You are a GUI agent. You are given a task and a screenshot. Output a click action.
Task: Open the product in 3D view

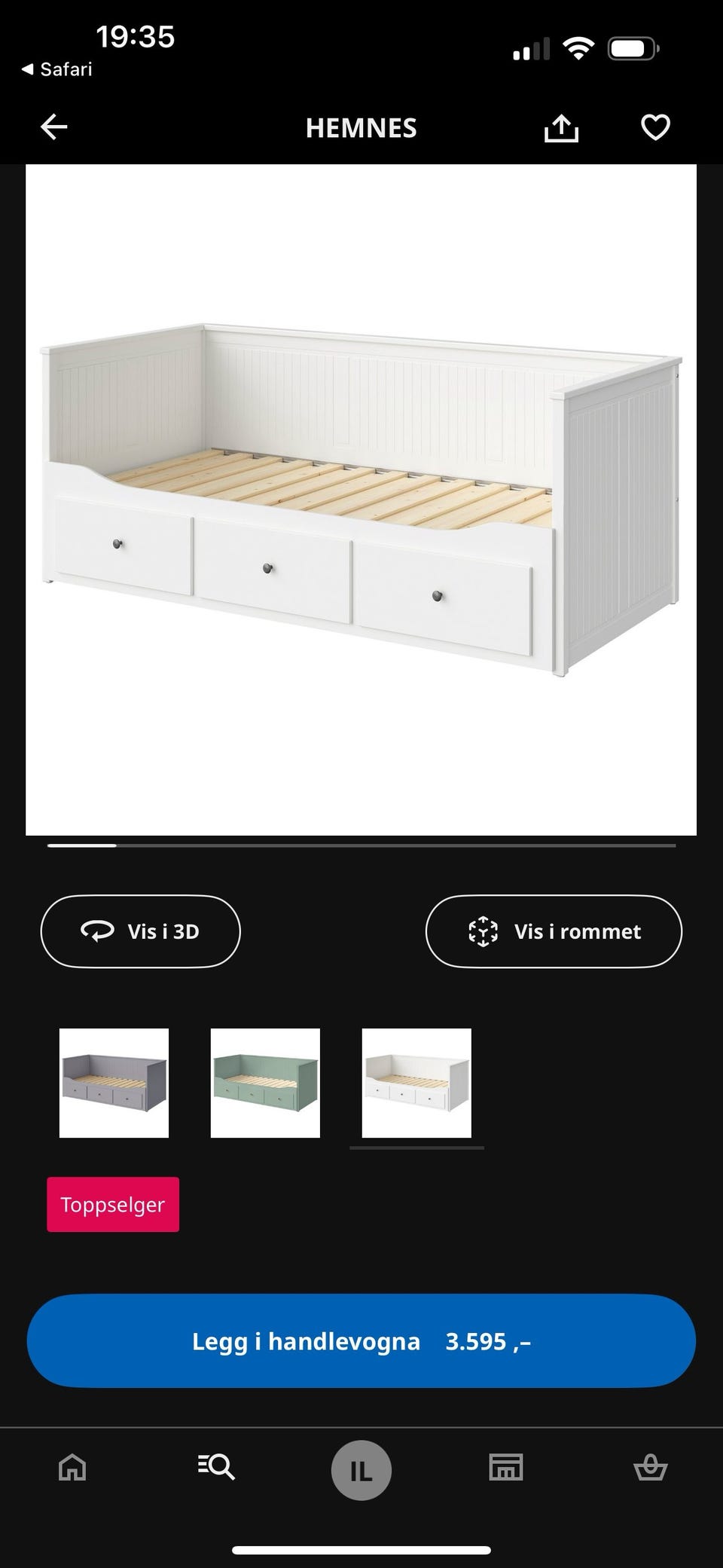pyautogui.click(x=140, y=931)
